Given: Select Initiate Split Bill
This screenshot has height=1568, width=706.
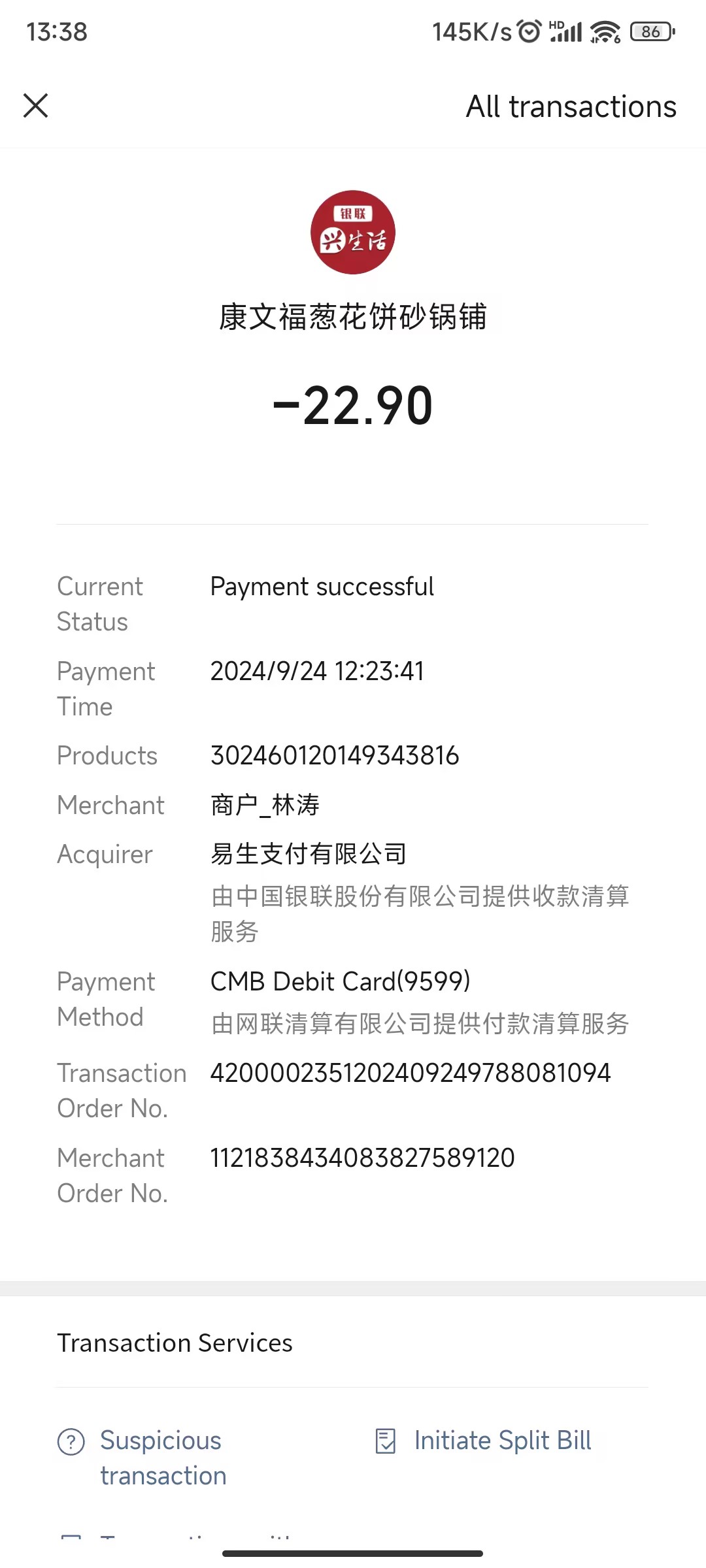Looking at the screenshot, I should click(502, 1441).
